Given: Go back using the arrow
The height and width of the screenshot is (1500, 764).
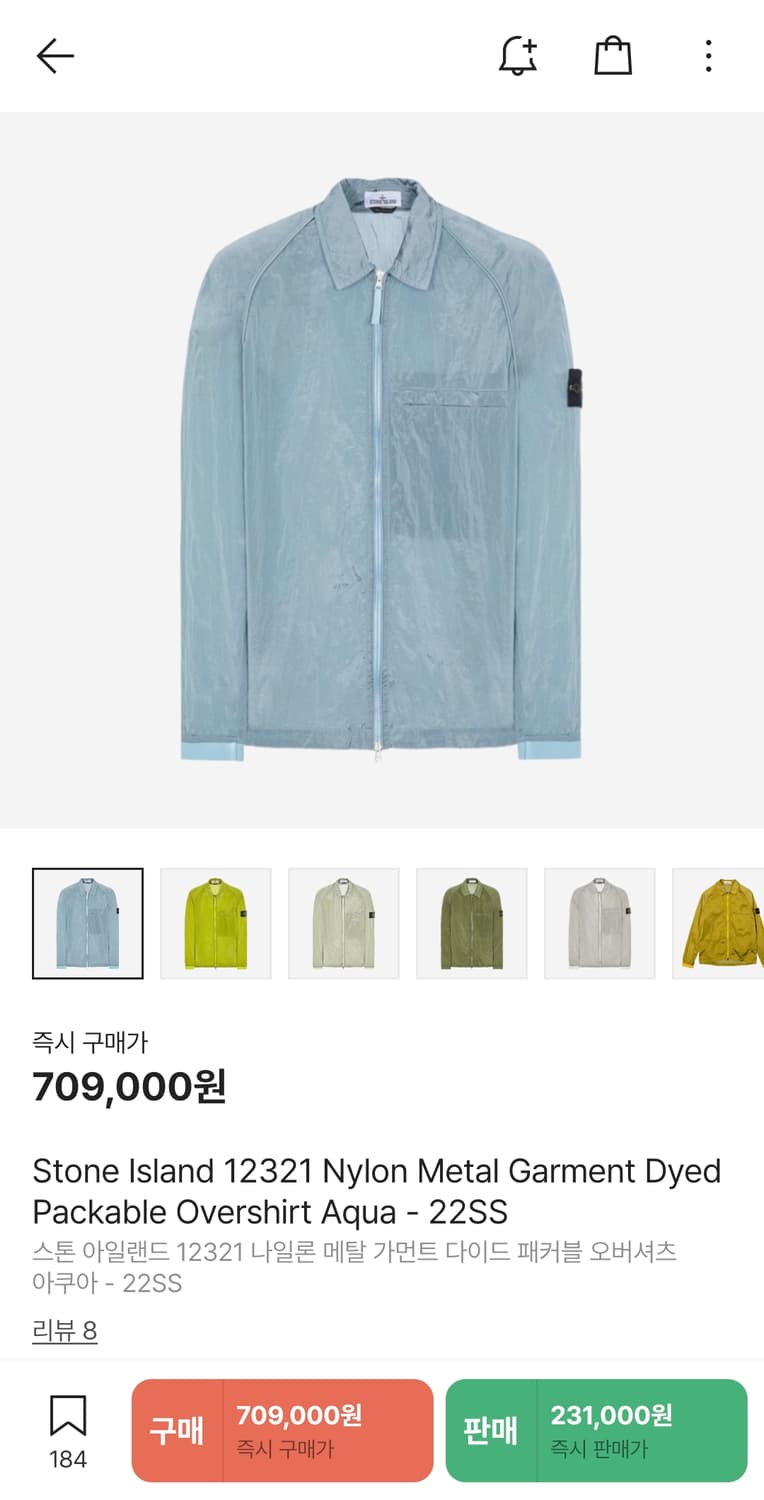Looking at the screenshot, I should pyautogui.click(x=55, y=56).
